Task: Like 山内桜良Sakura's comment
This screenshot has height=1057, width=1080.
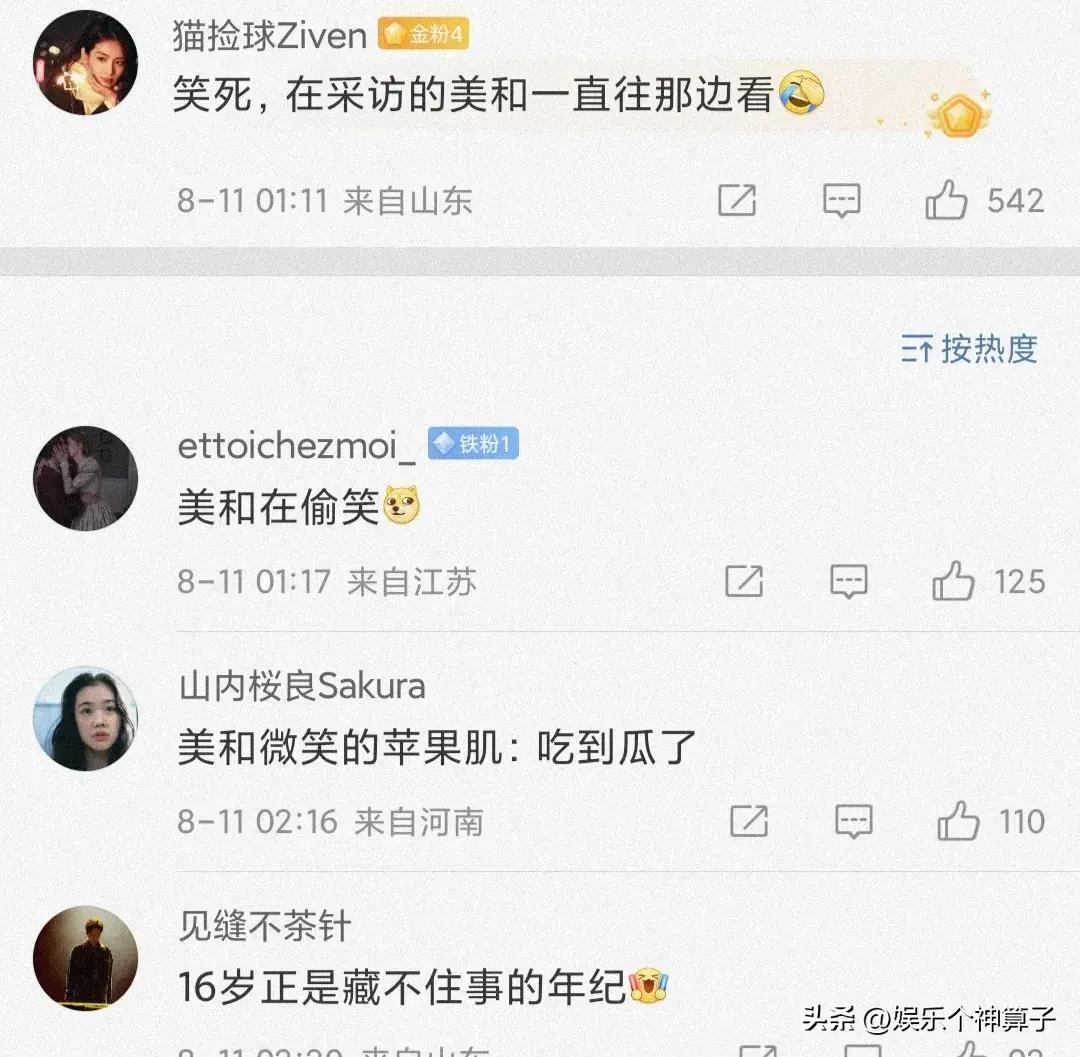Action: point(958,822)
